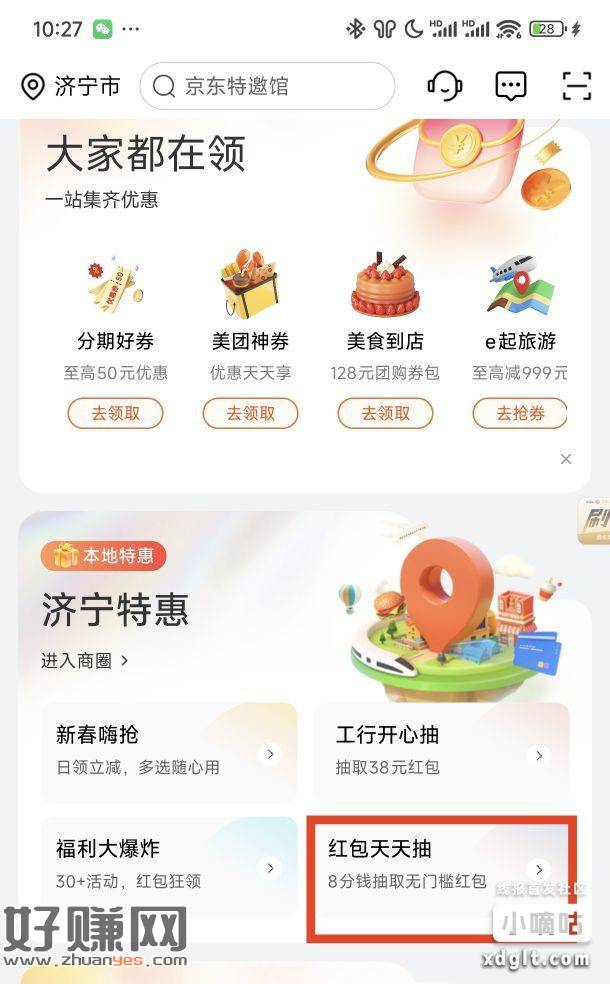Open the 工行开心抽 card
610x984 pixels.
click(441, 752)
